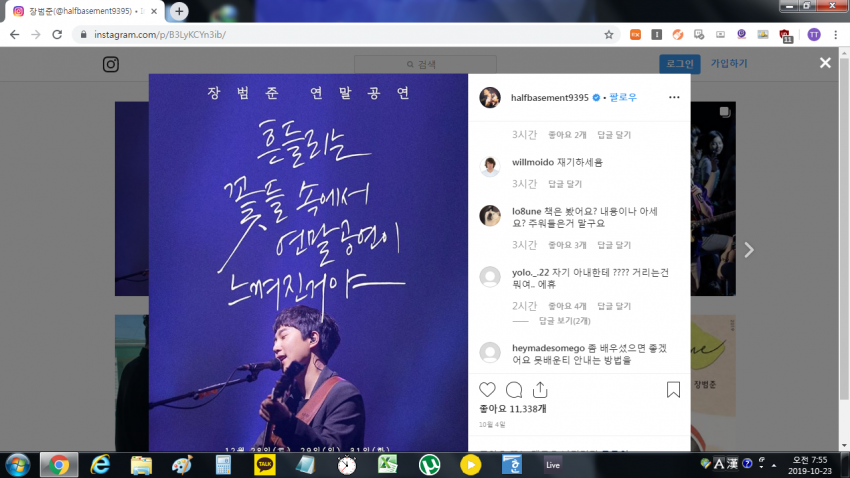The image size is (850, 478).
Task: Open the comment bubble icon
Action: (514, 389)
